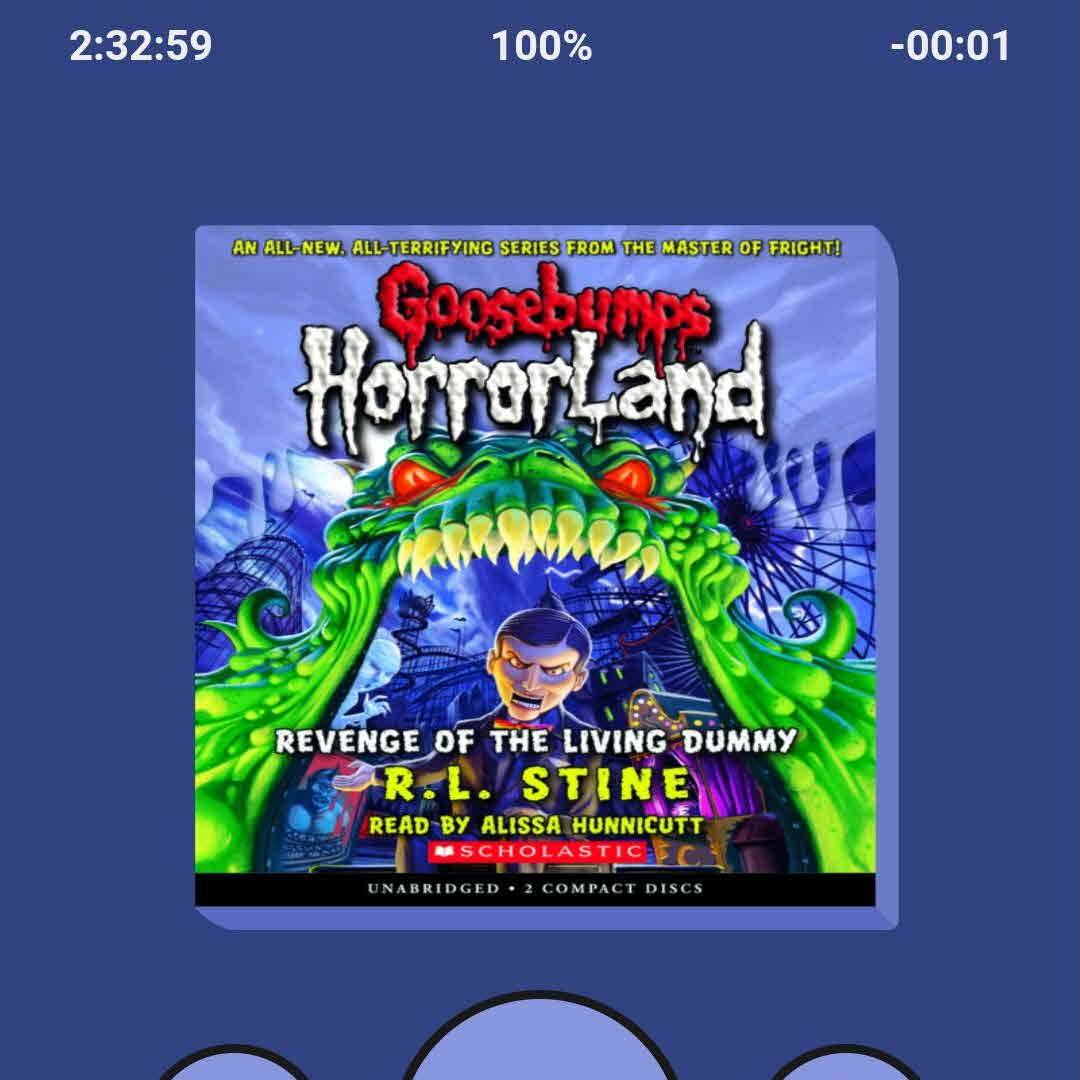Image resolution: width=1080 pixels, height=1080 pixels.
Task: Tap the smaller right circular playback button
Action: (x=845, y=1064)
